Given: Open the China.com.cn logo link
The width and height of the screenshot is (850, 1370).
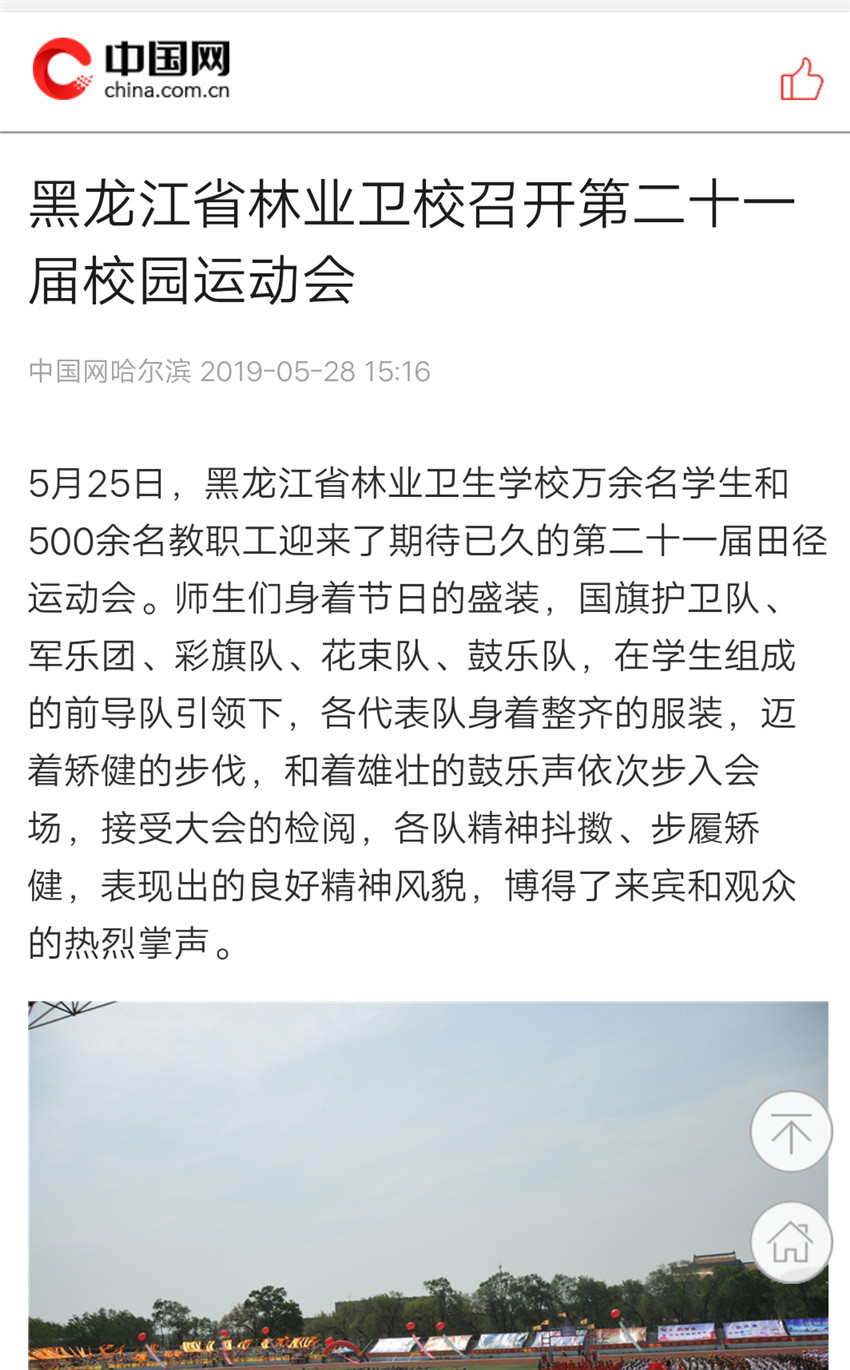Looking at the screenshot, I should tap(131, 69).
